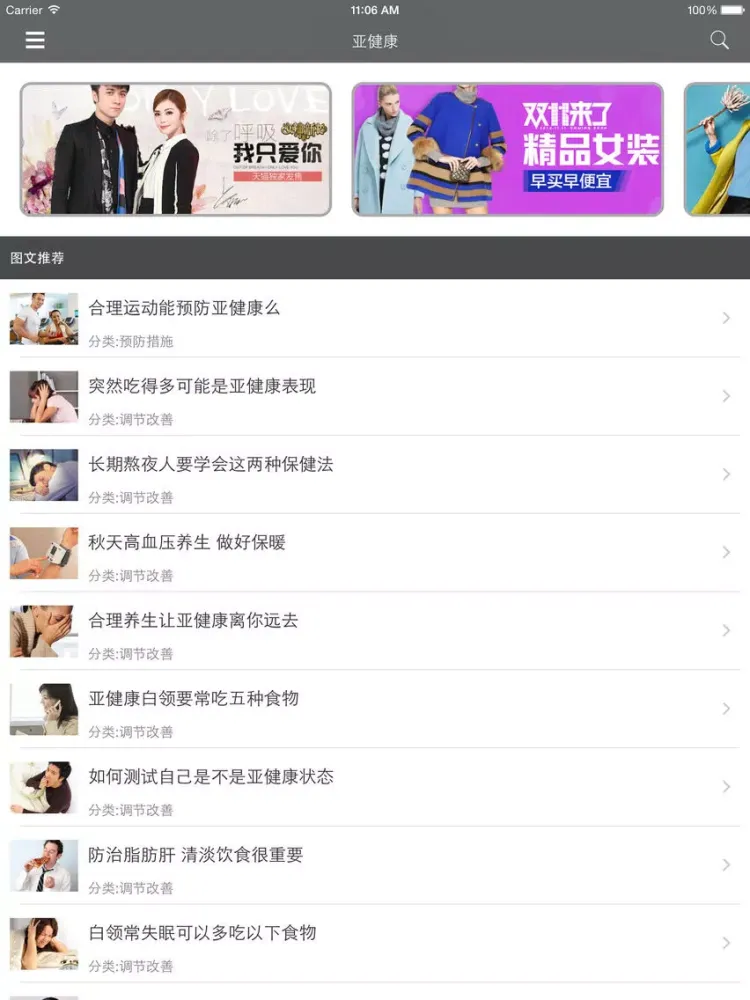750x1000 pixels.
Task: View 白领常失眠可以多吃以下食物
Action: (x=375, y=943)
